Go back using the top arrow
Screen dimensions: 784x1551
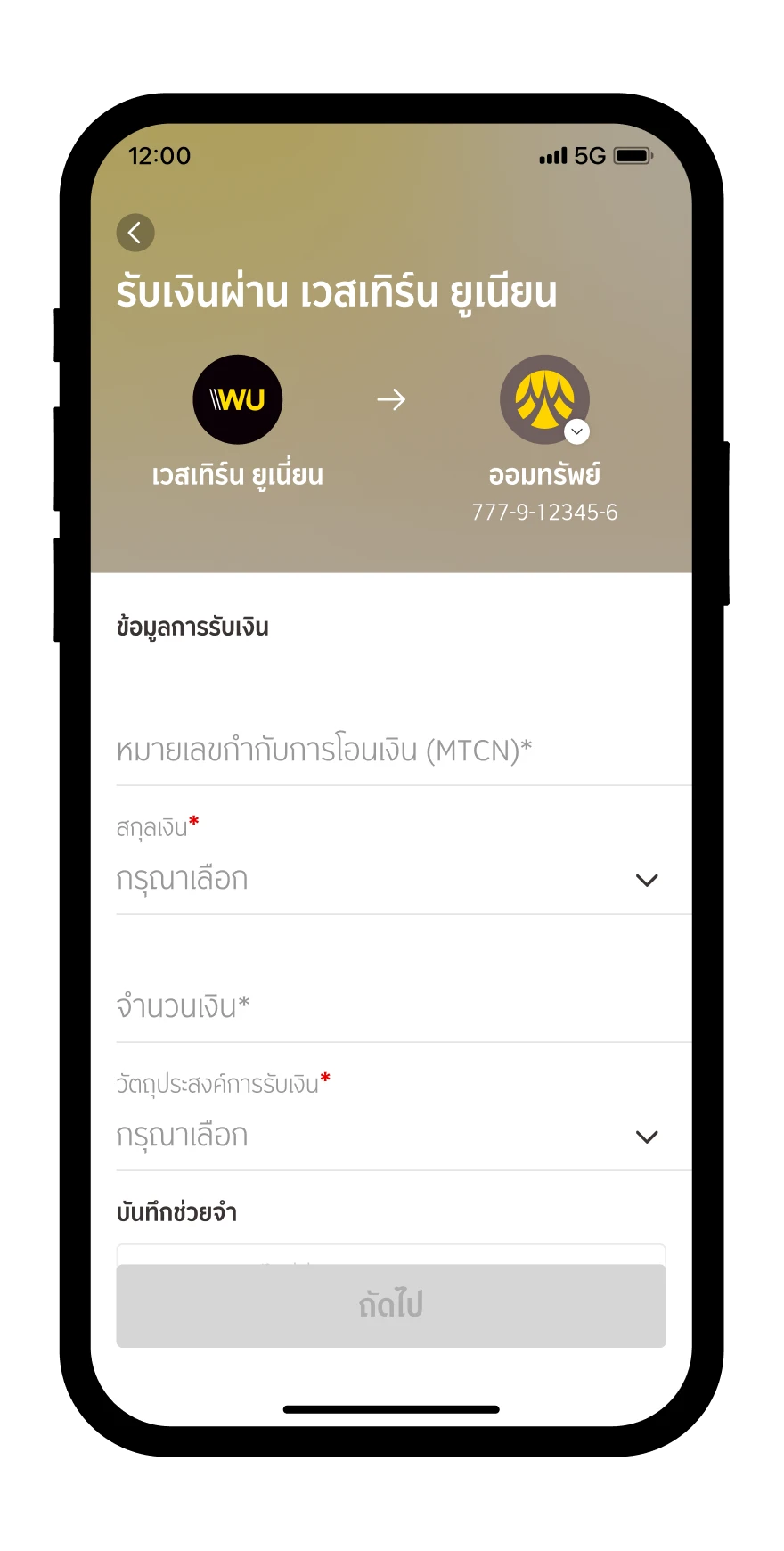(x=135, y=234)
